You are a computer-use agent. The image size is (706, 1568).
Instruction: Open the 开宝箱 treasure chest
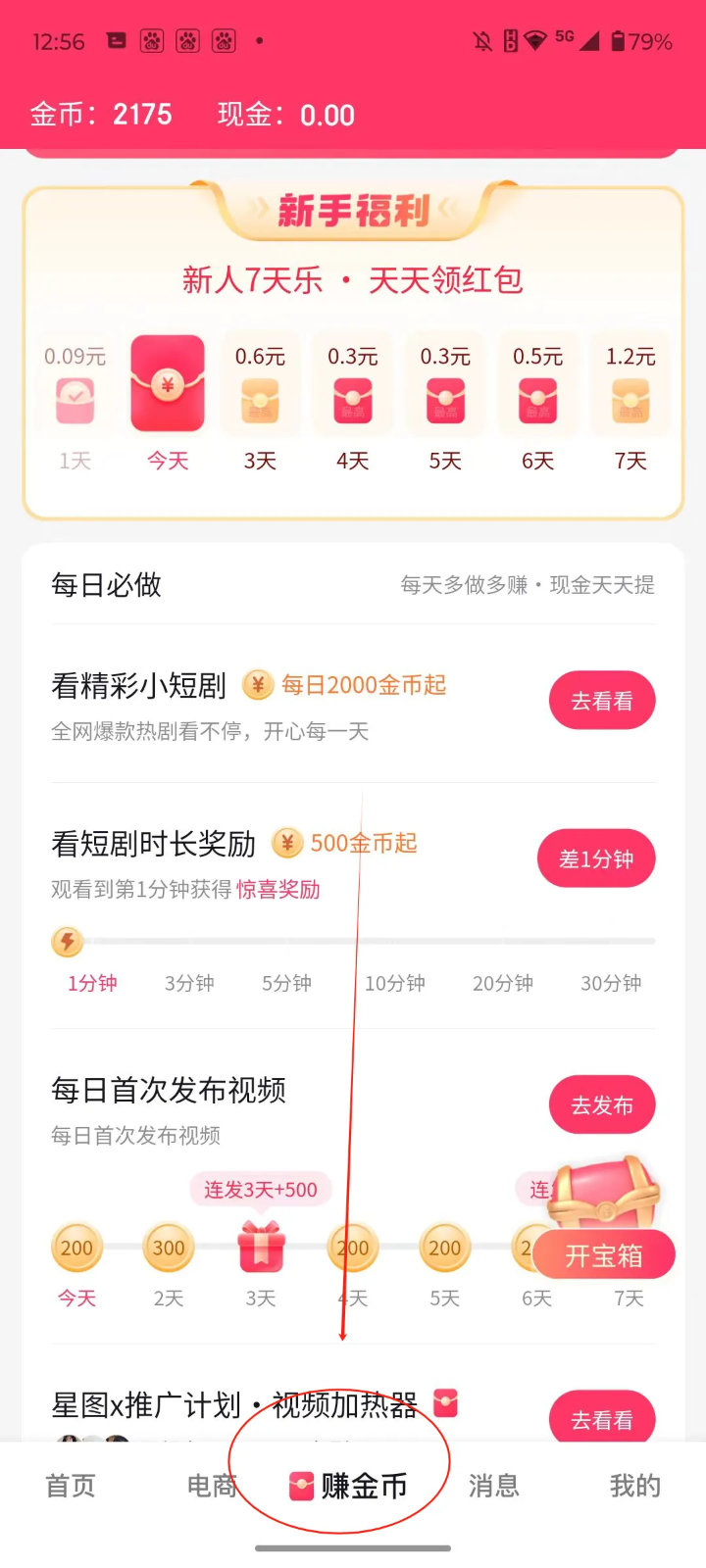[x=603, y=1254]
